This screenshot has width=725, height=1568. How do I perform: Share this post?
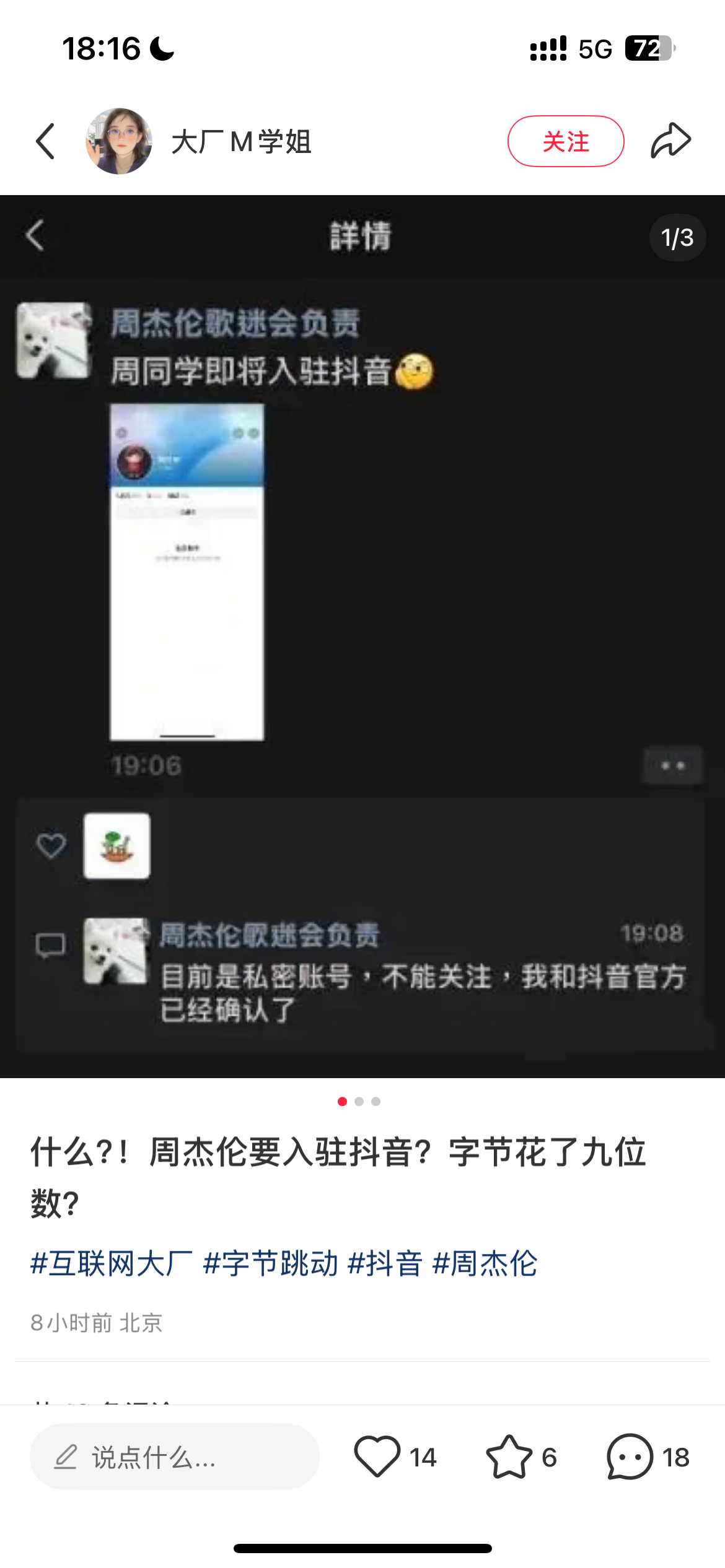point(670,141)
